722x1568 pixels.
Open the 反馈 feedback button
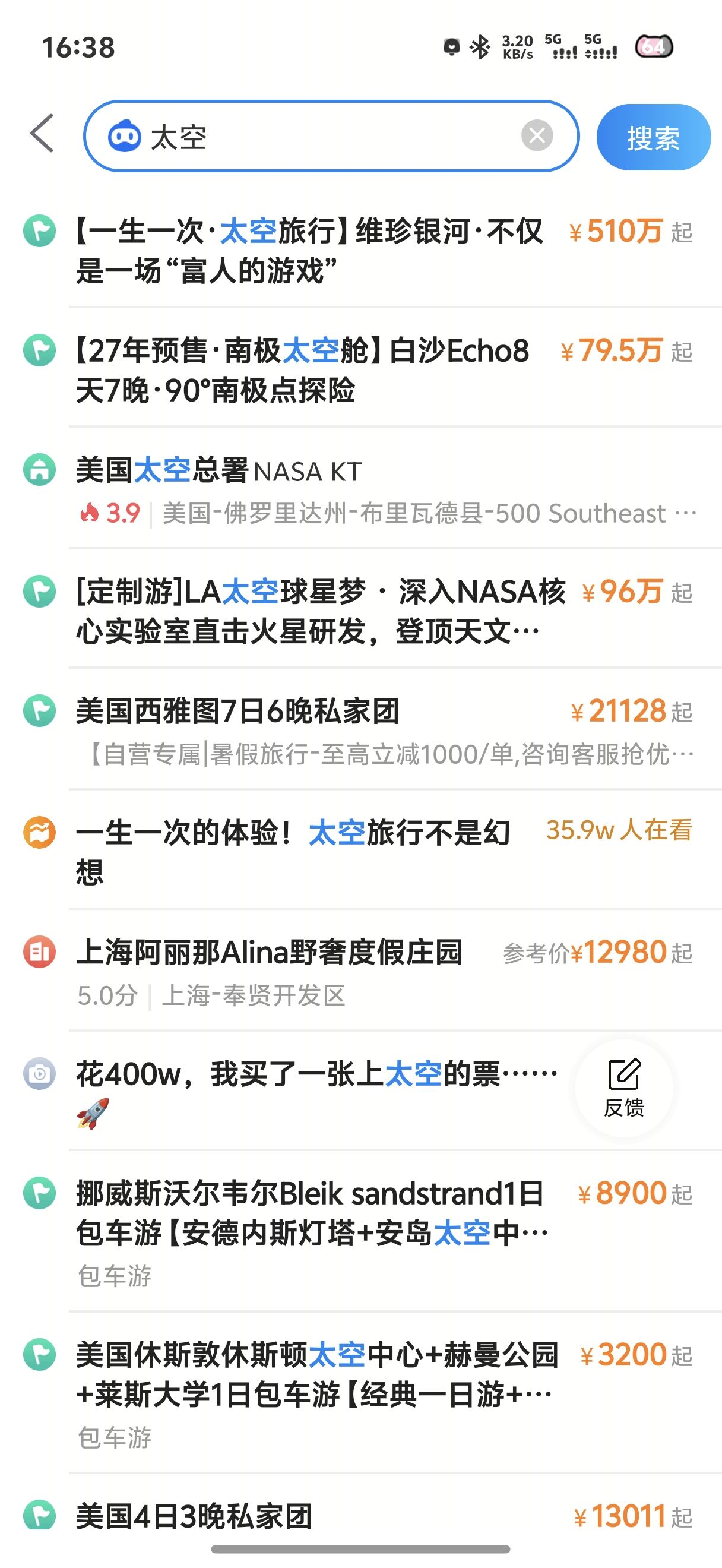624,1088
